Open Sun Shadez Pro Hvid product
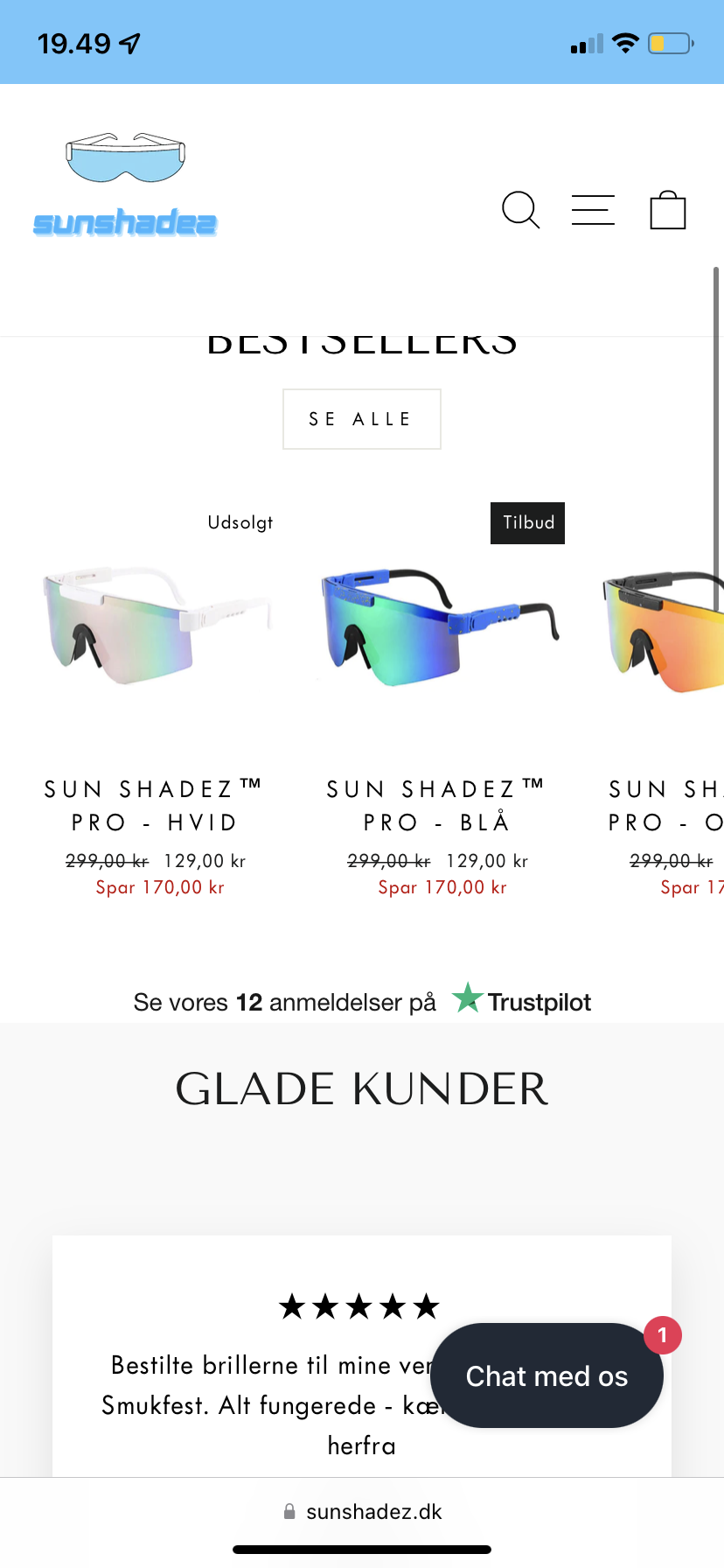Viewport: 724px width, 1568px height. coord(156,627)
